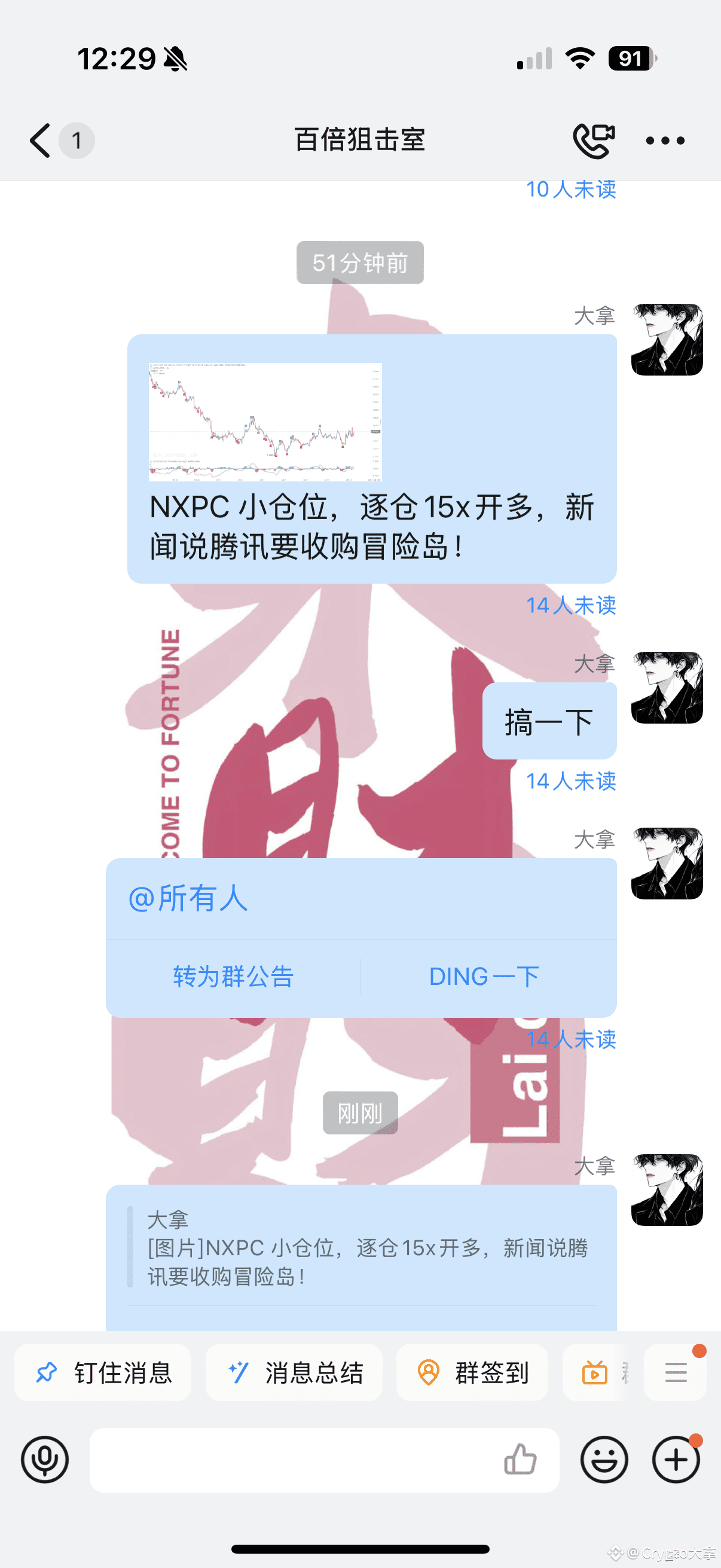Viewport: 721px width, 1568px height.
Task: Open 消息总结 message summary
Action: tap(295, 1373)
